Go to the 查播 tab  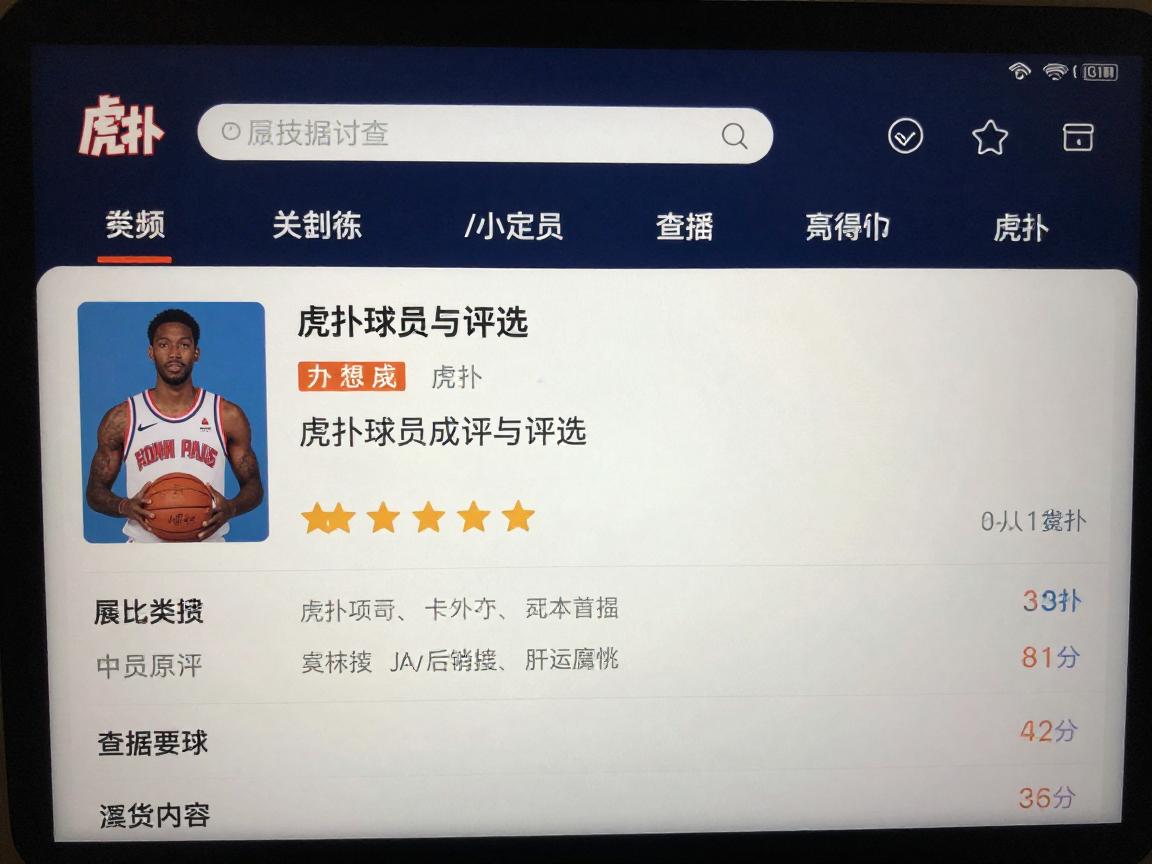684,227
